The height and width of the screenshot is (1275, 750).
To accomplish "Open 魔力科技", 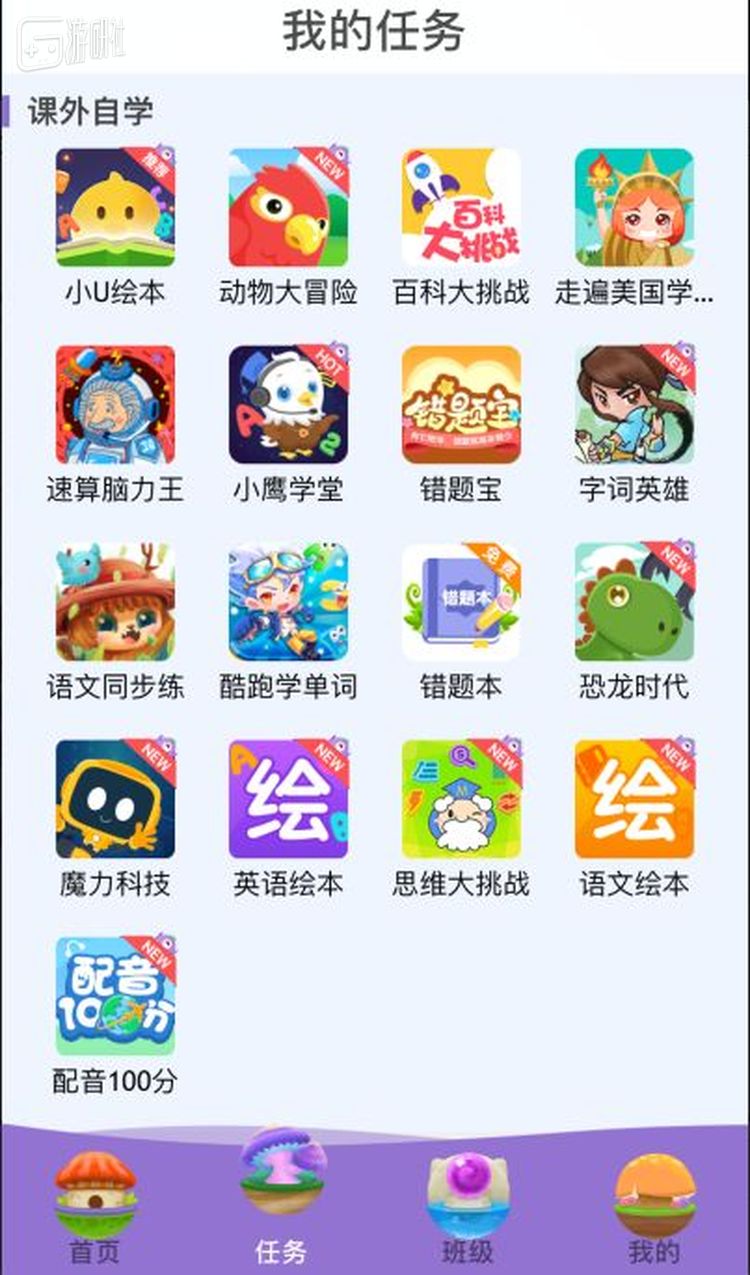I will point(115,798).
